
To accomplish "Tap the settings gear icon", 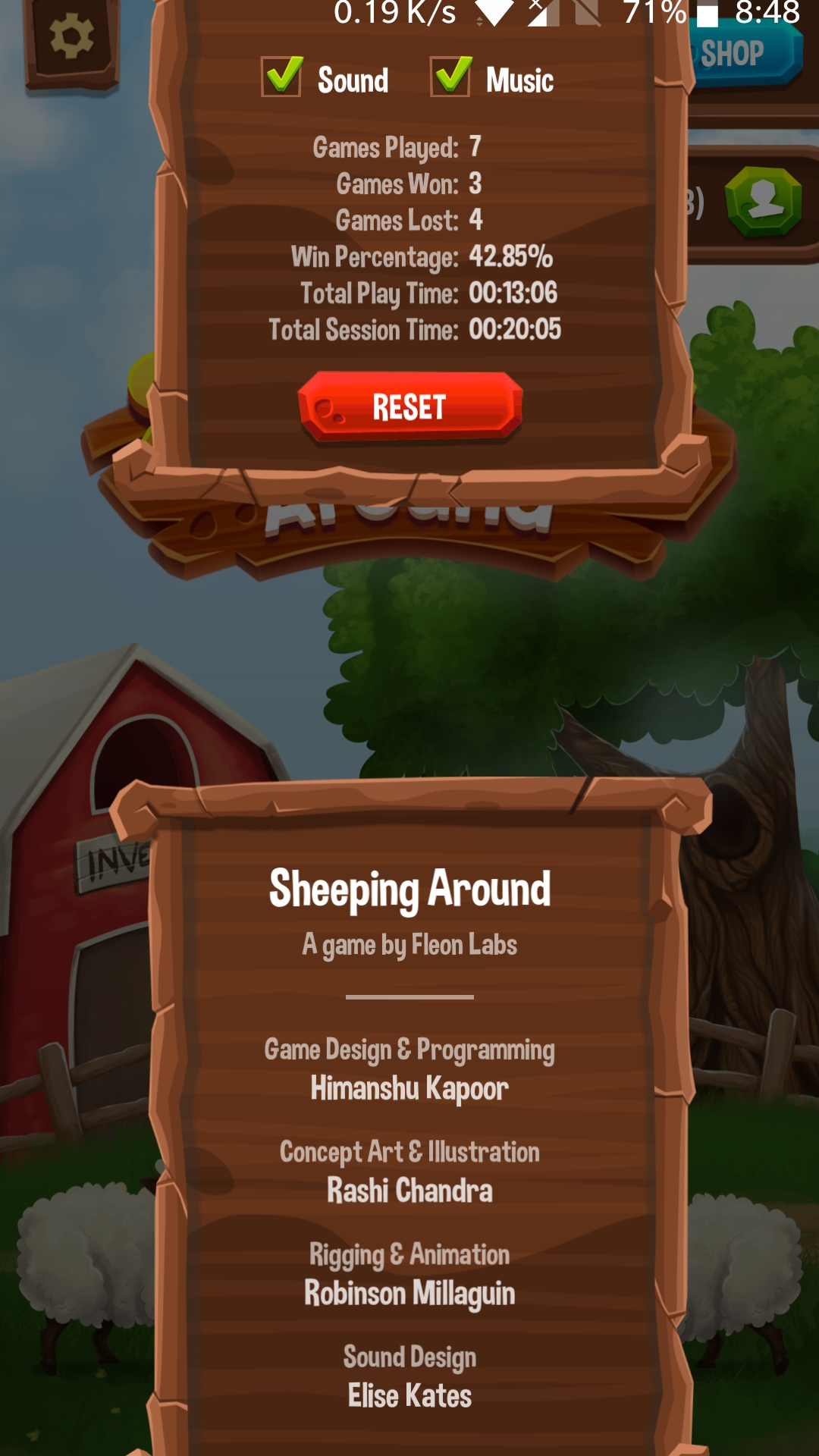I will [71, 38].
